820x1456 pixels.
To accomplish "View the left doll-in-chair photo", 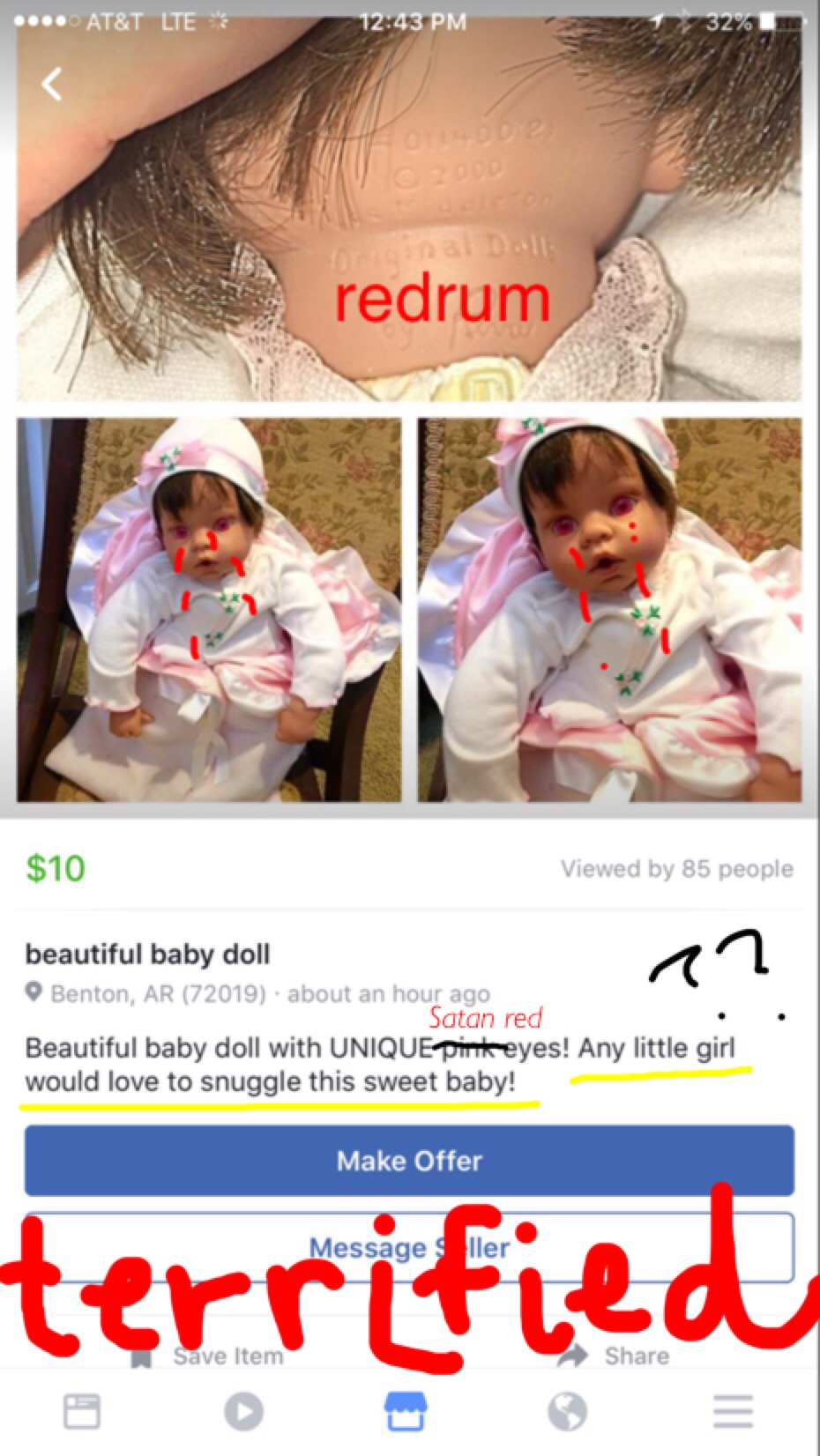I will [x=209, y=610].
